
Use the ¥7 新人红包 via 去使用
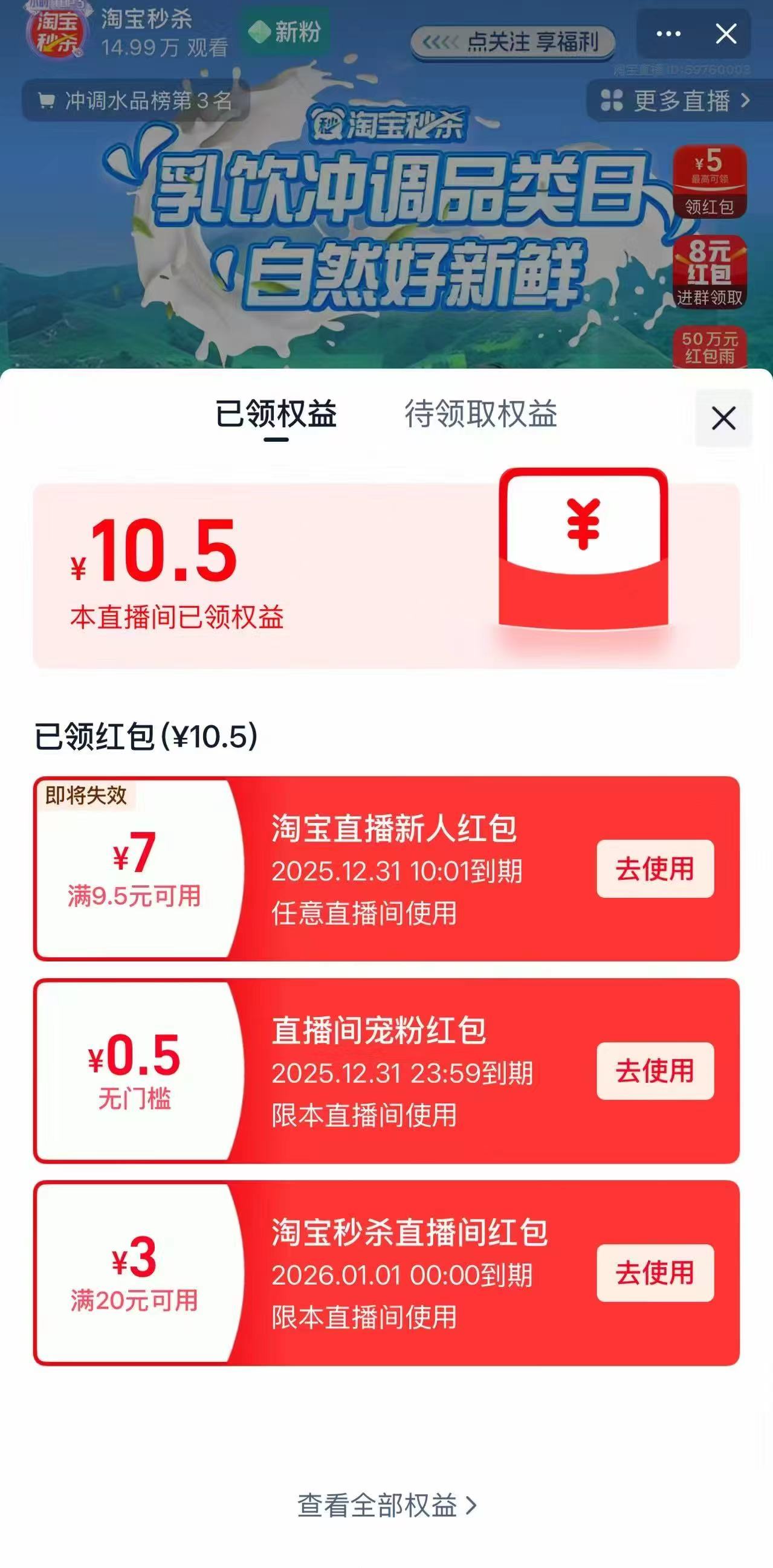click(x=656, y=871)
